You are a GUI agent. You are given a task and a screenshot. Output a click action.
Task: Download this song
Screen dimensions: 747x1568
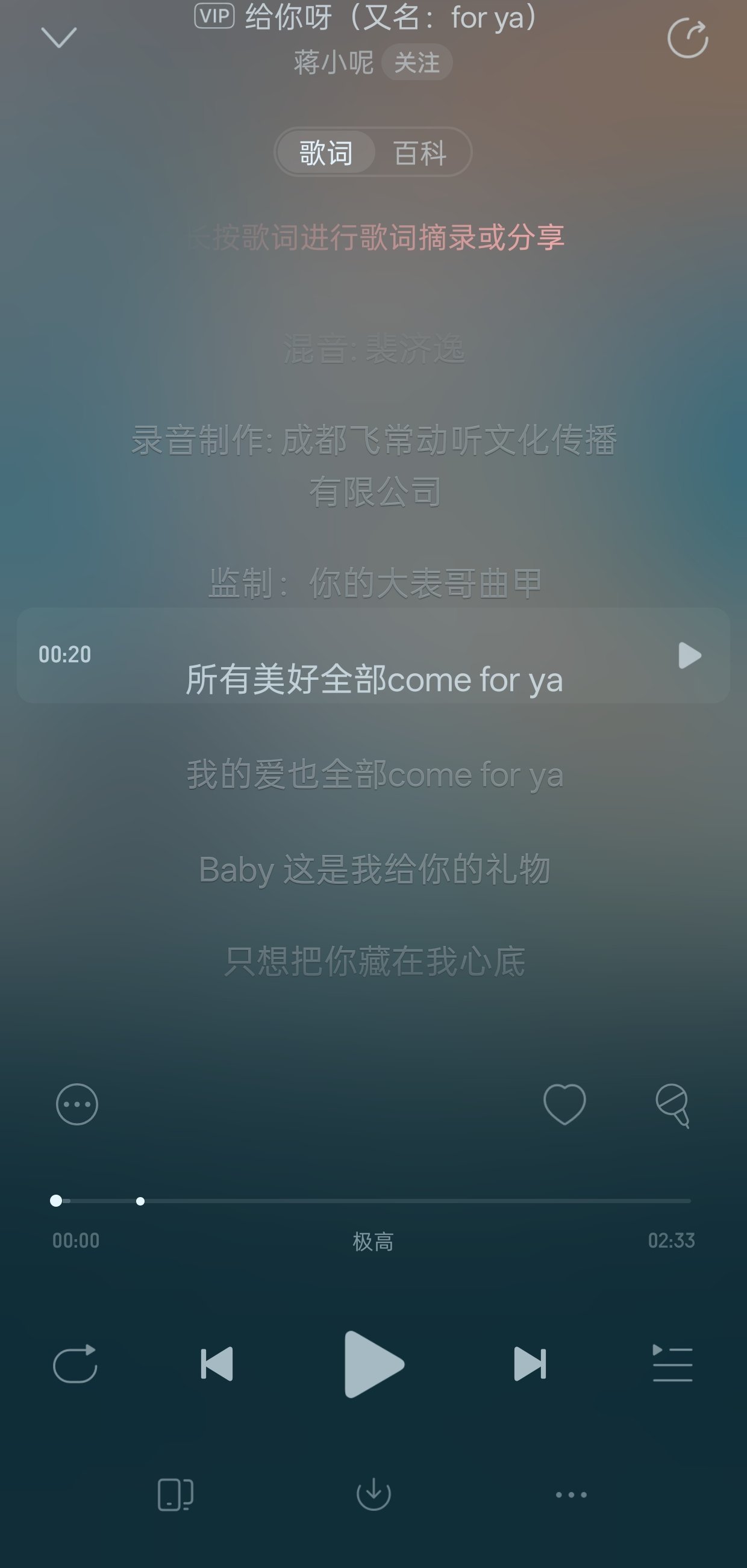pyautogui.click(x=373, y=1495)
